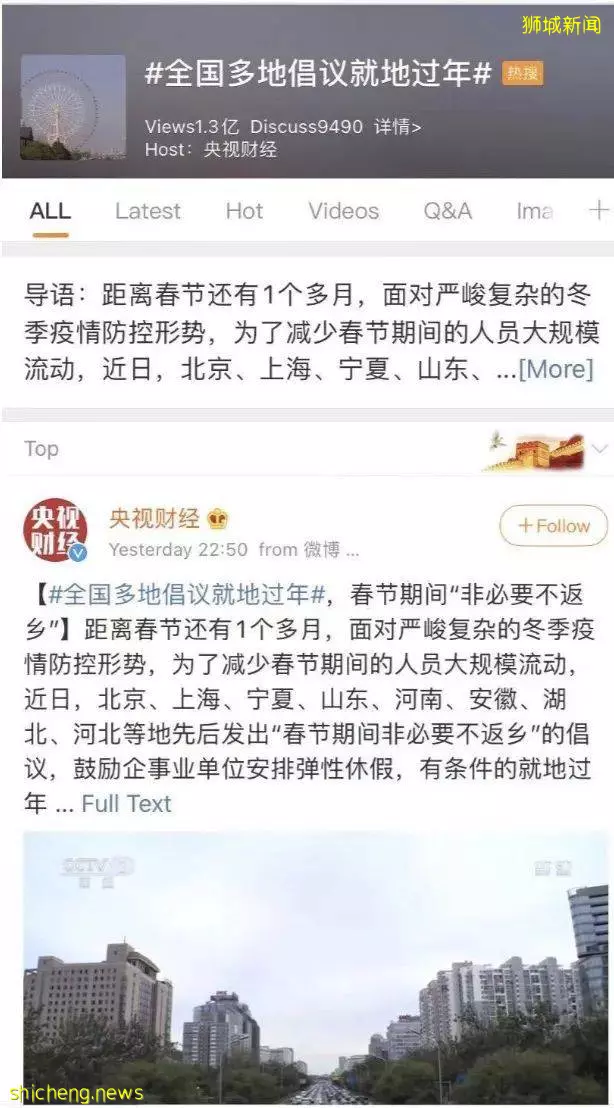This screenshot has width=614, height=1108.
Task: Expand the intro with [More]
Action: pos(555,369)
